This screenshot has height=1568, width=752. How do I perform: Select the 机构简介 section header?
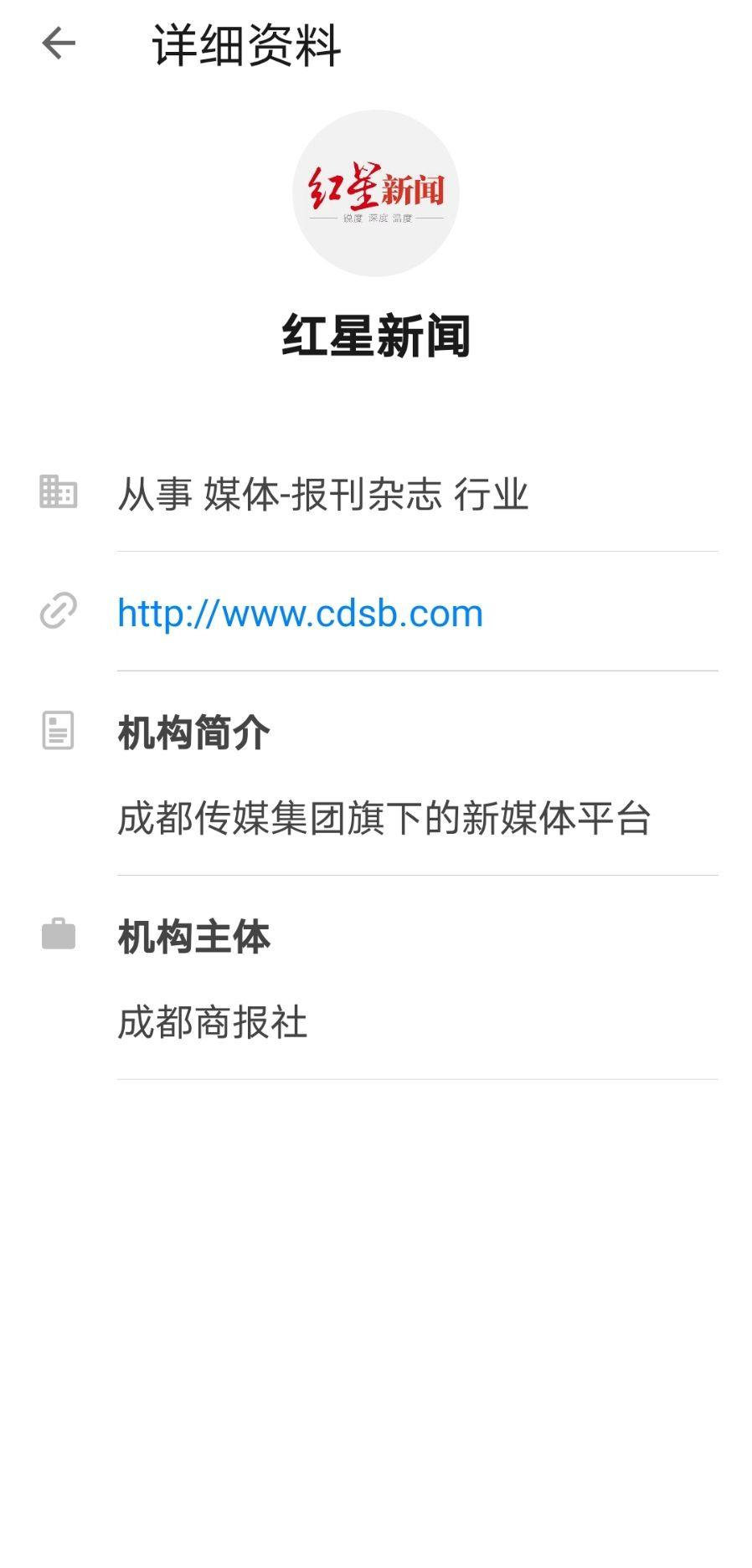coord(193,733)
